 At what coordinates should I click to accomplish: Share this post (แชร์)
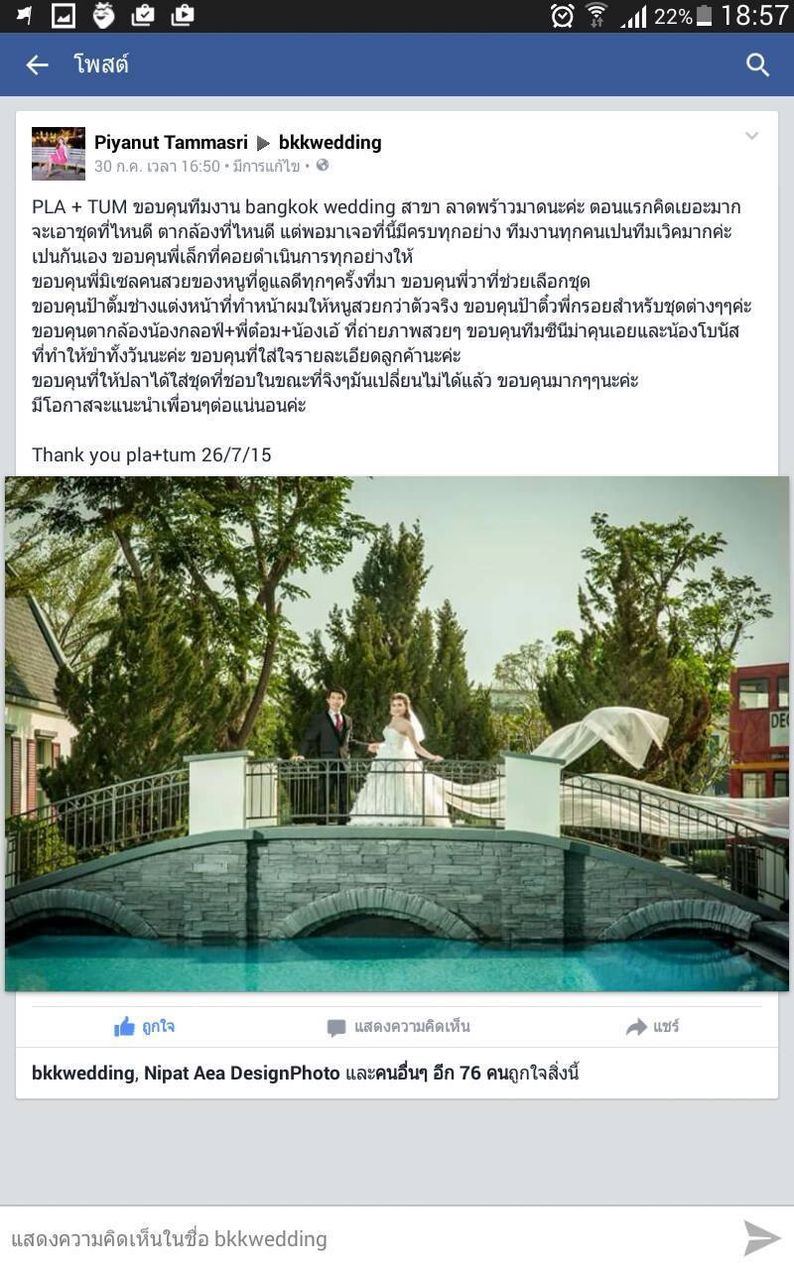click(652, 1026)
